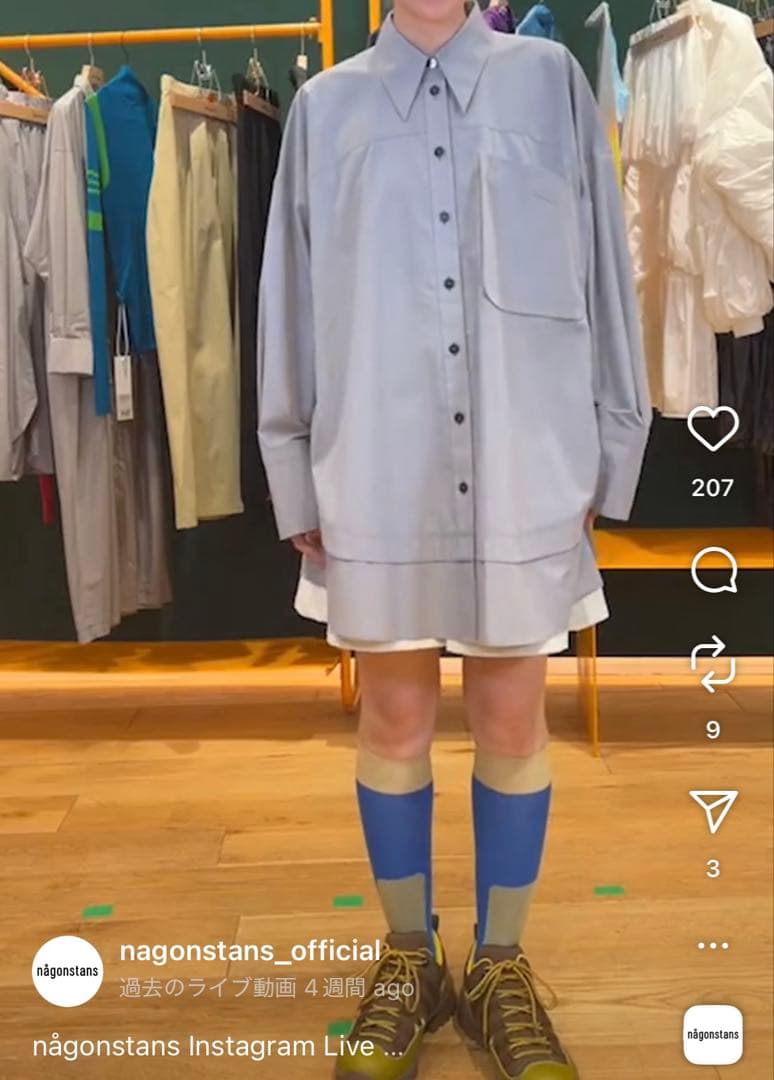View comments by tapping the number 9
Image resolution: width=774 pixels, height=1080 pixels.
[x=712, y=727]
